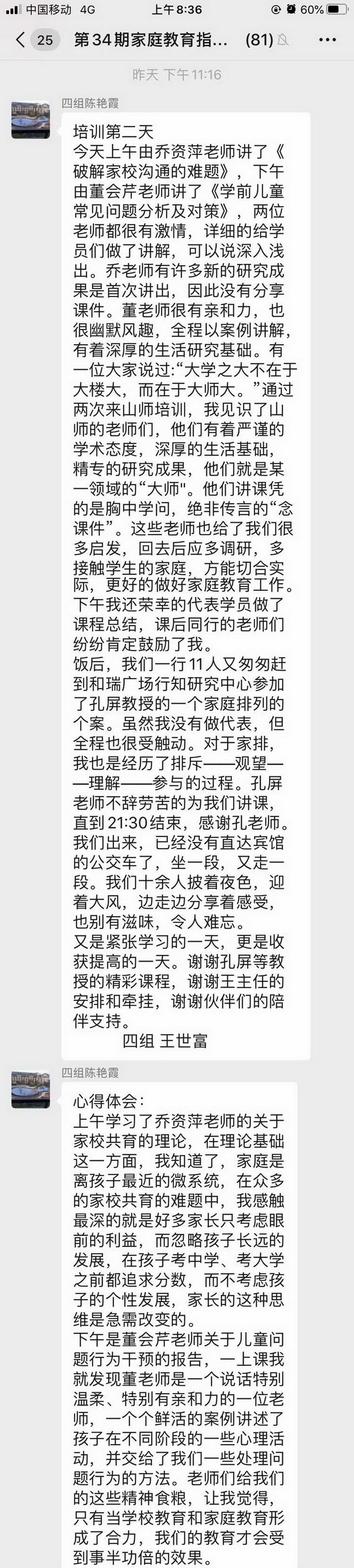Open 四组陈艳霞's avatar beside 培训第二天 message
Viewport: 354px width, 1568px height.
pyautogui.click(x=31, y=120)
